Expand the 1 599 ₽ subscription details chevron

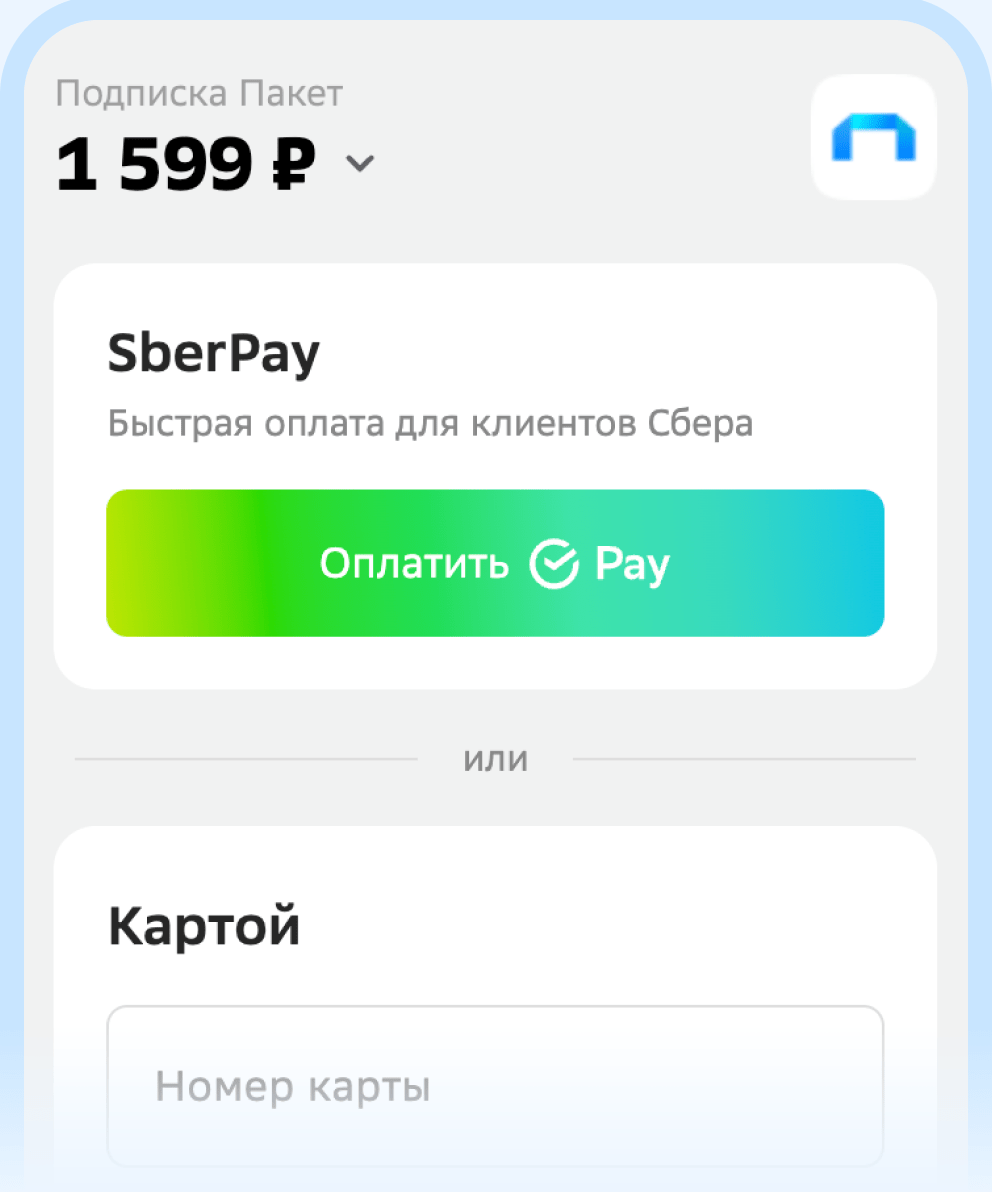(x=359, y=163)
